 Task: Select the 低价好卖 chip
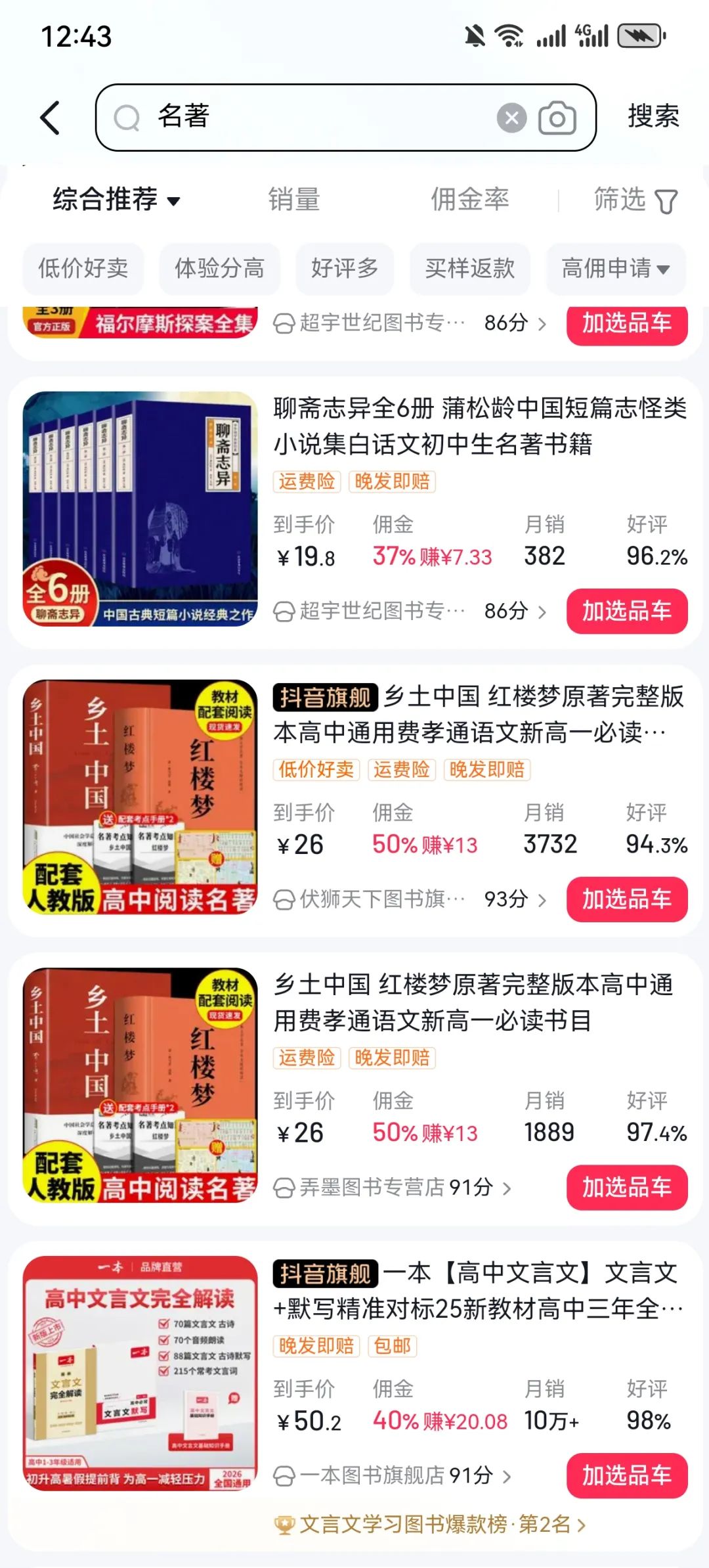tap(83, 268)
